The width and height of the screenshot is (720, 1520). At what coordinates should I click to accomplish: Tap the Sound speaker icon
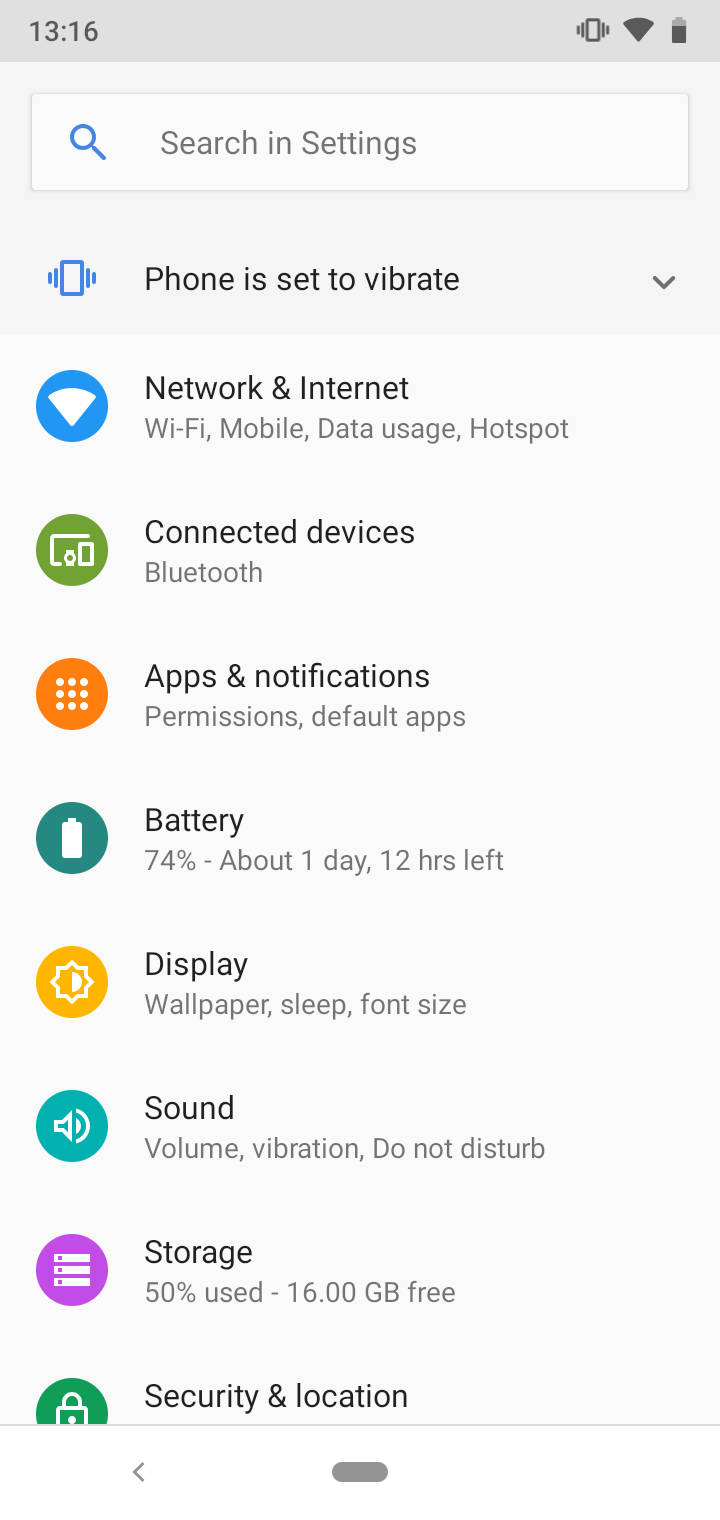pos(72,1126)
